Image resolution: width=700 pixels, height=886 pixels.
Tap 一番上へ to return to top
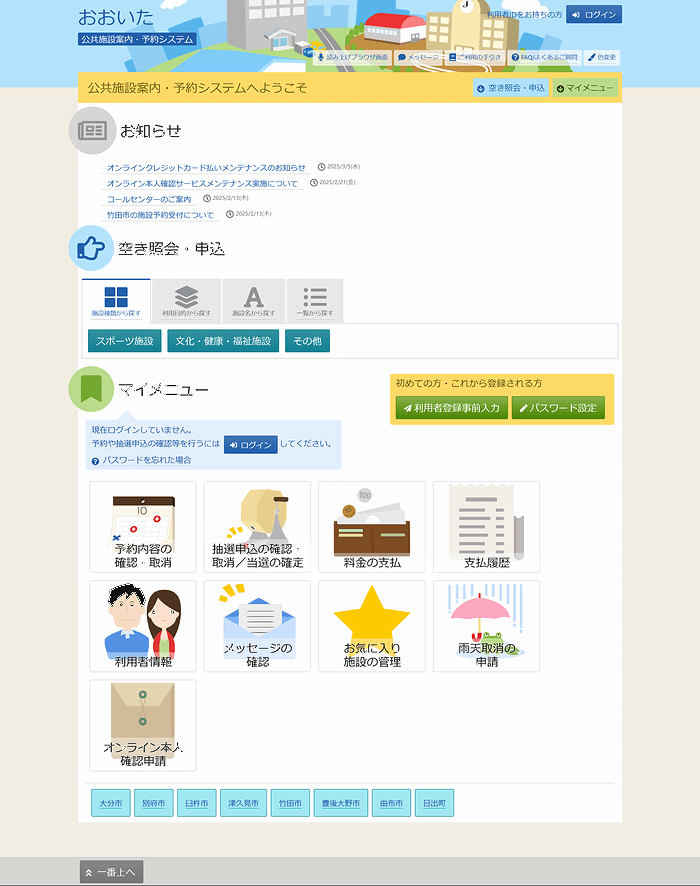[x=111, y=872]
